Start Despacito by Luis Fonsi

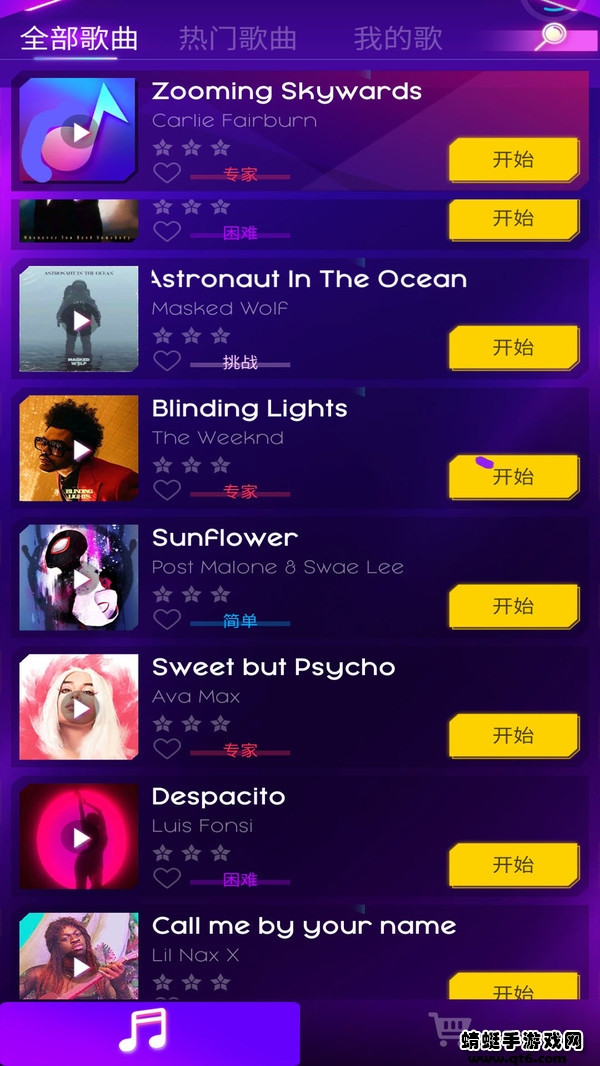513,864
